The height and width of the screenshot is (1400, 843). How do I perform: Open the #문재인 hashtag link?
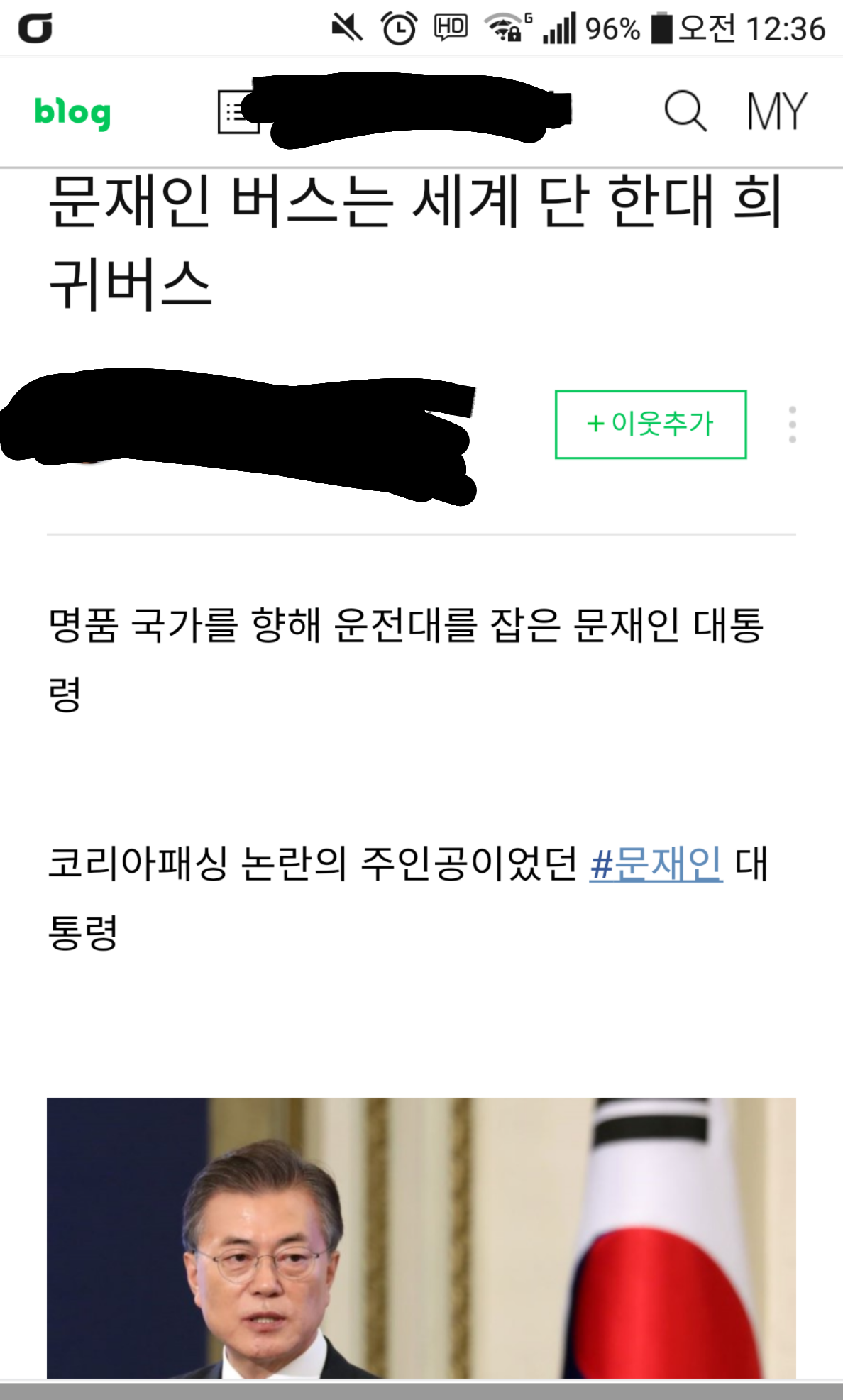pyautogui.click(x=656, y=864)
